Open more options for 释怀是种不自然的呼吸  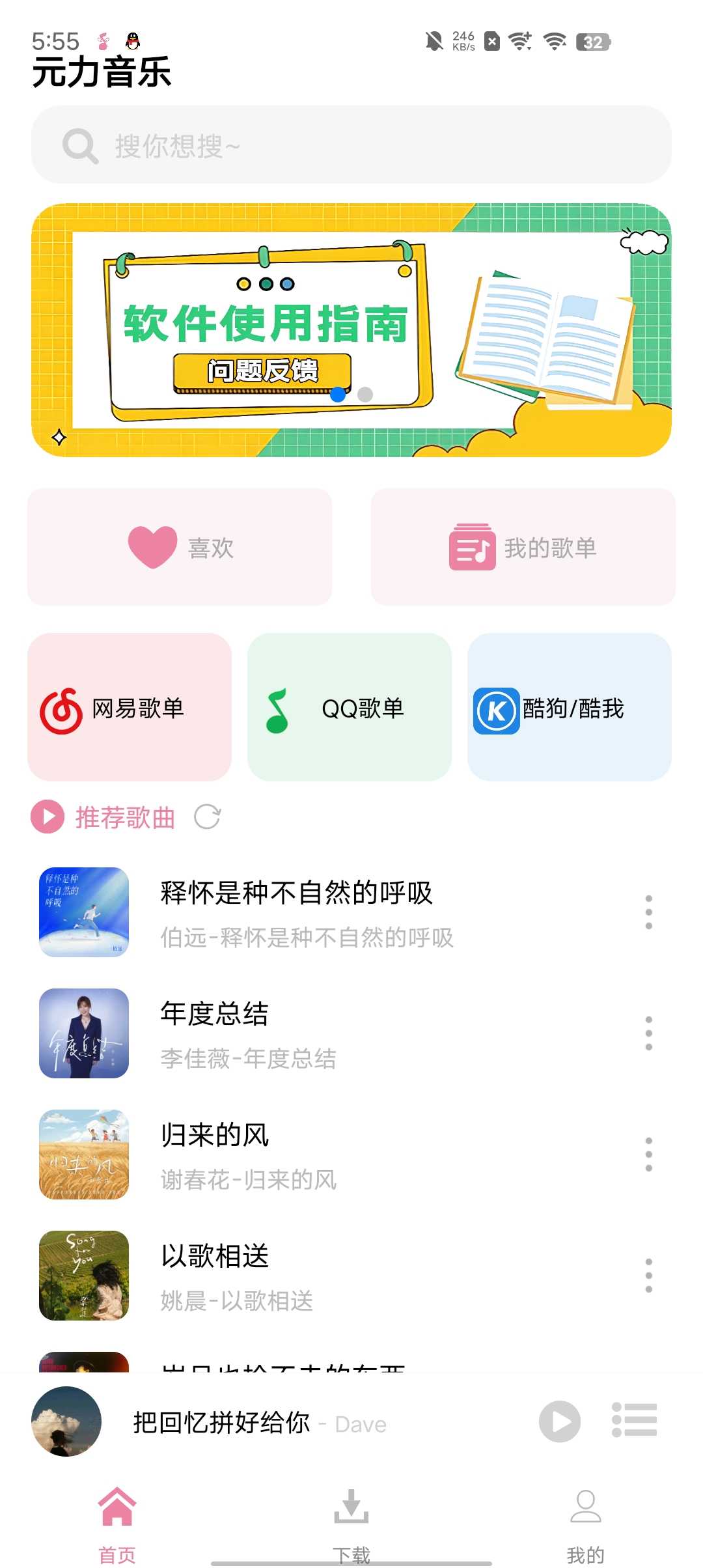[648, 912]
